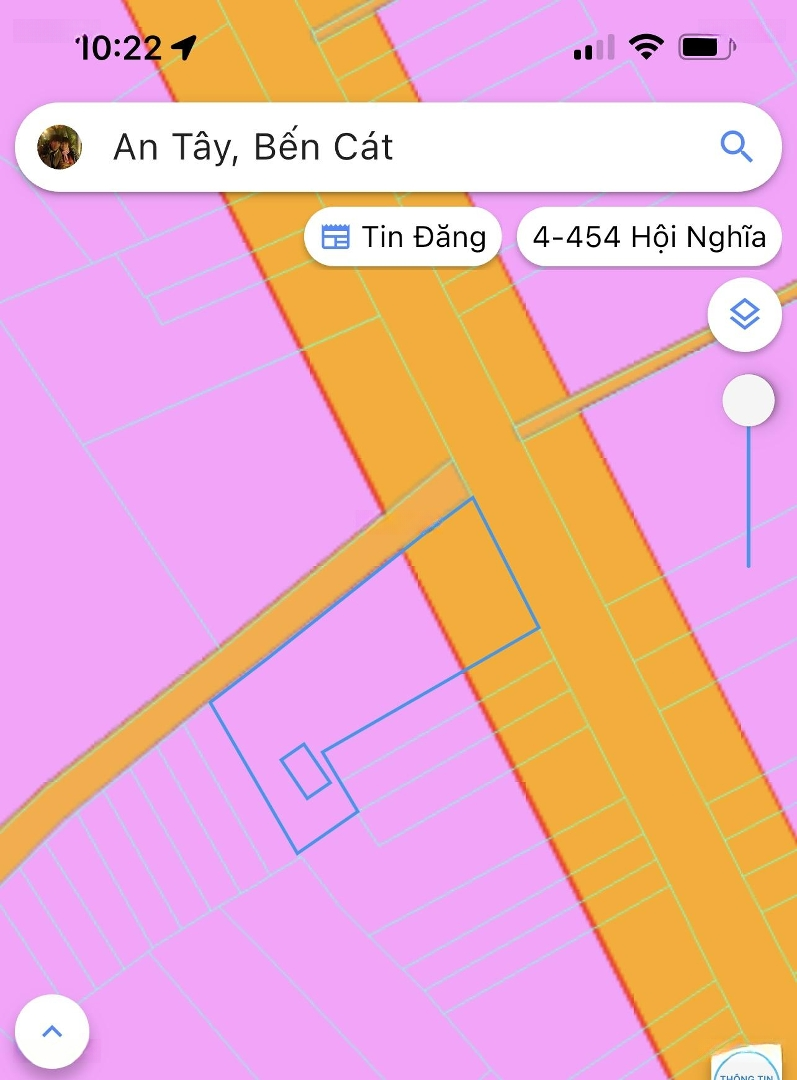Tap the search magnifier icon
Image resolution: width=797 pixels, height=1080 pixels.
tap(737, 147)
